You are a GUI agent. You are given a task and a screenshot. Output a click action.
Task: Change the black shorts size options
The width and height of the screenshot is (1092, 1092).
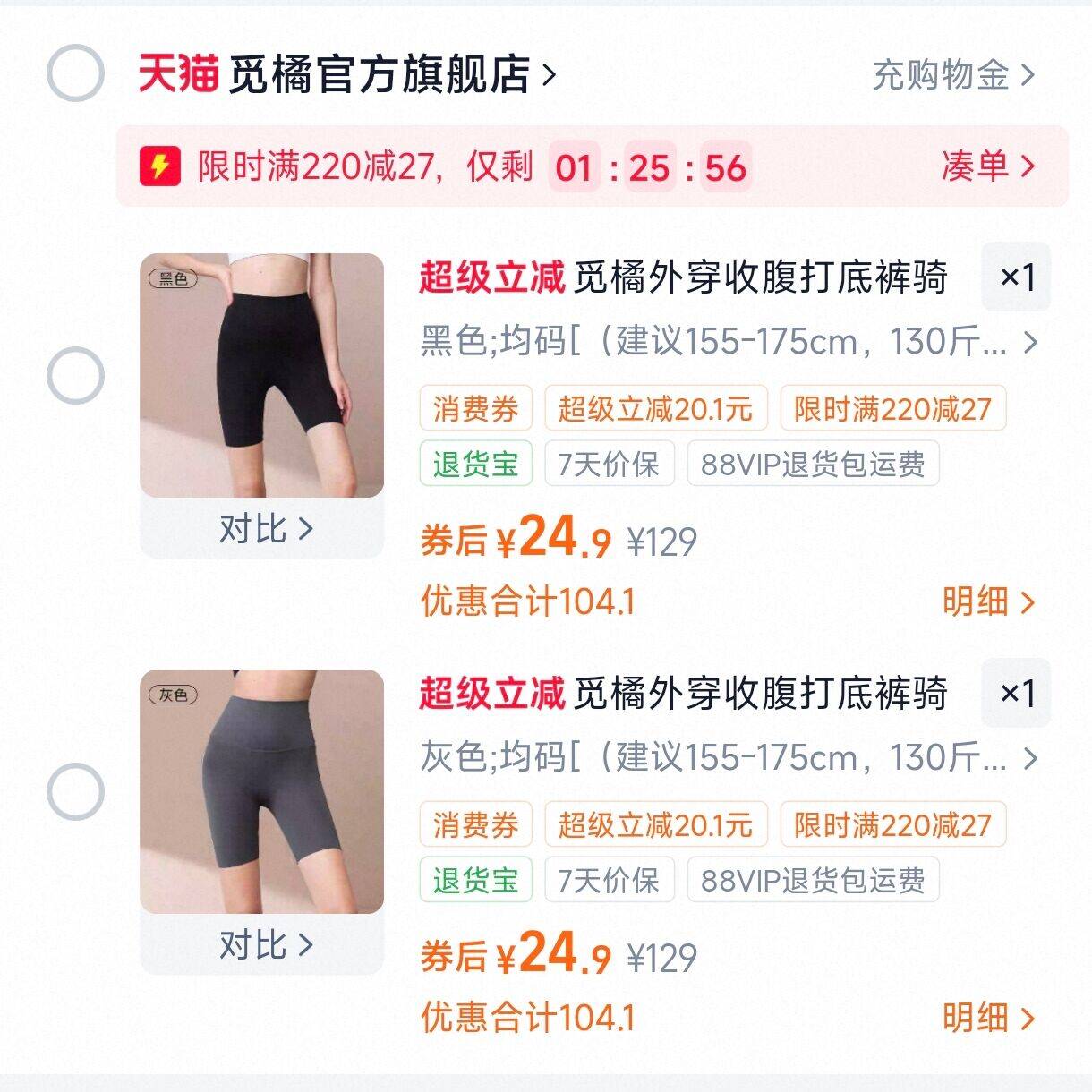point(727,342)
